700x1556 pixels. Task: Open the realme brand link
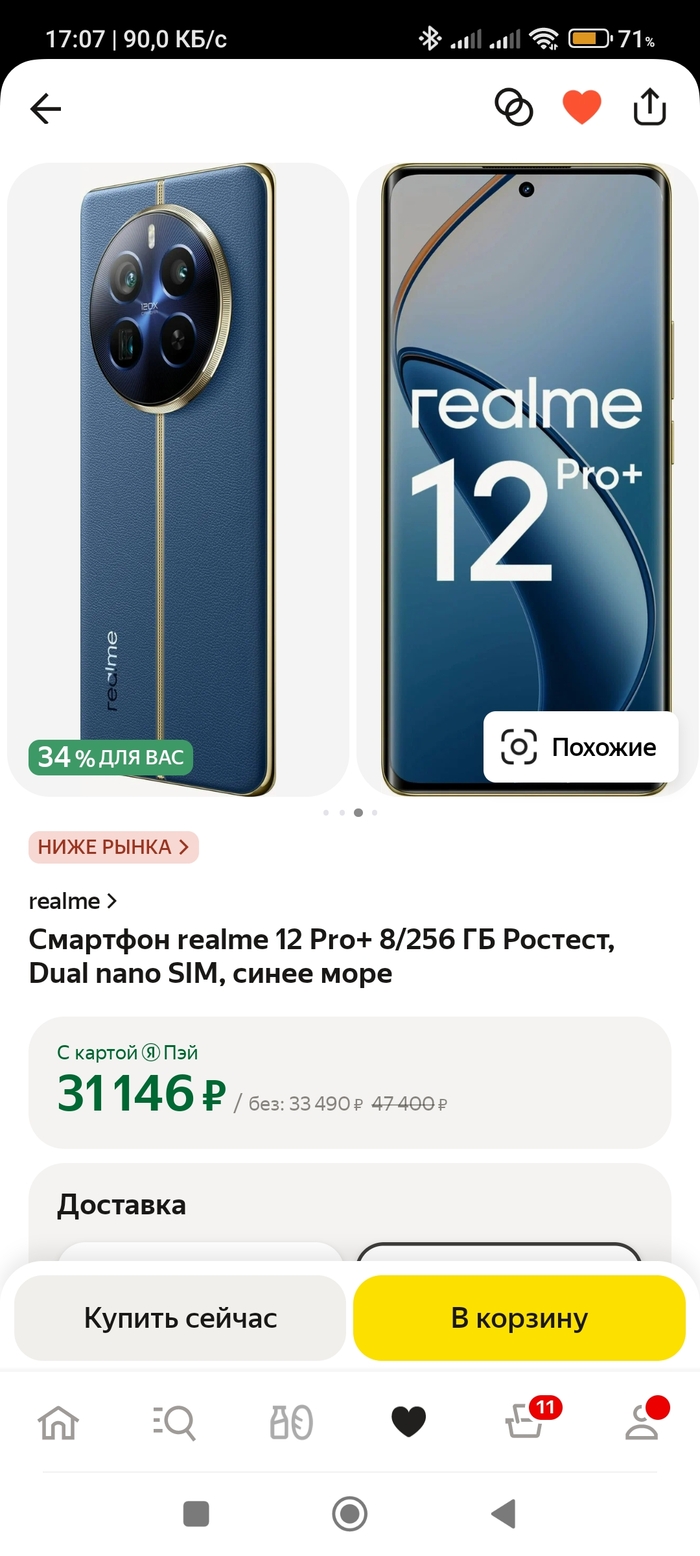(x=73, y=901)
